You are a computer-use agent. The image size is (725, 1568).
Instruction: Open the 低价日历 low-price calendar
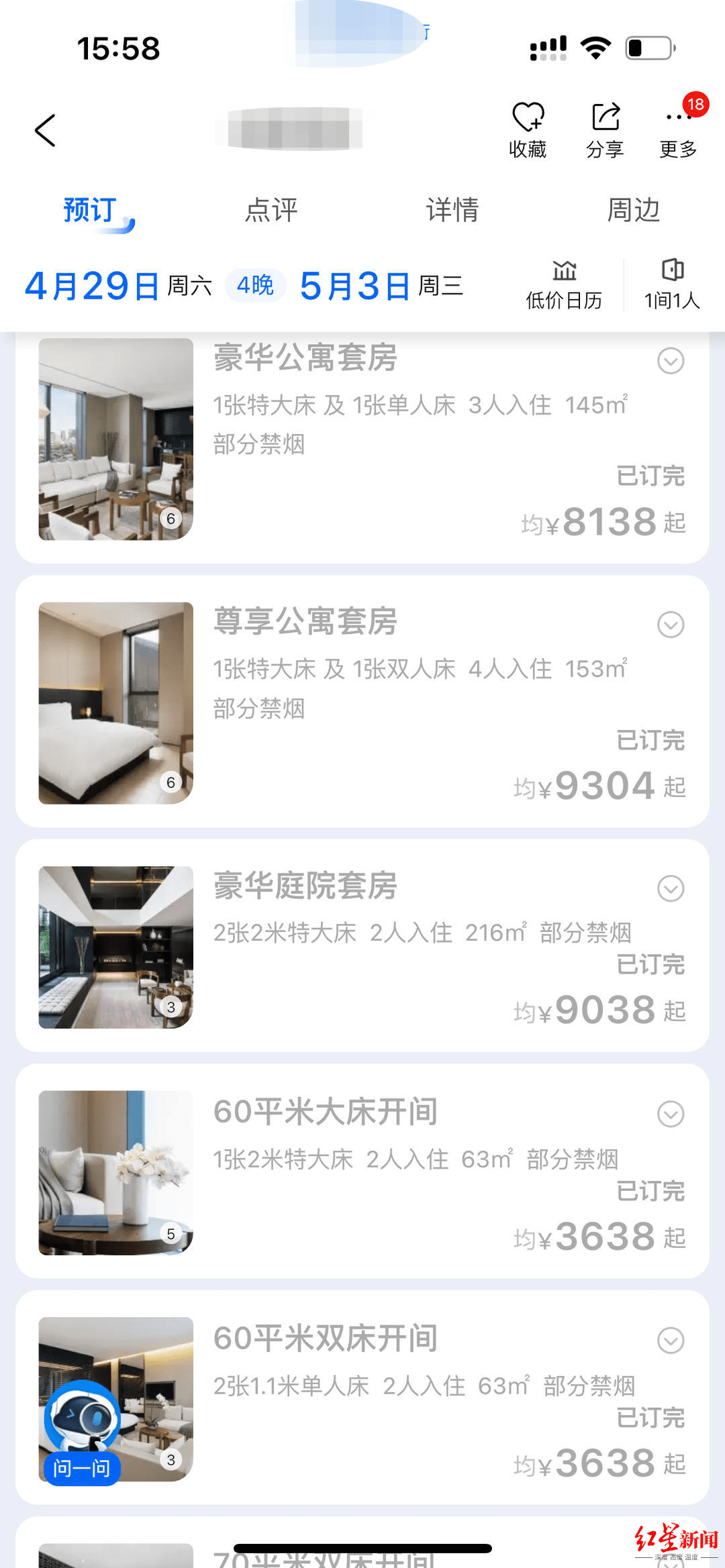564,286
